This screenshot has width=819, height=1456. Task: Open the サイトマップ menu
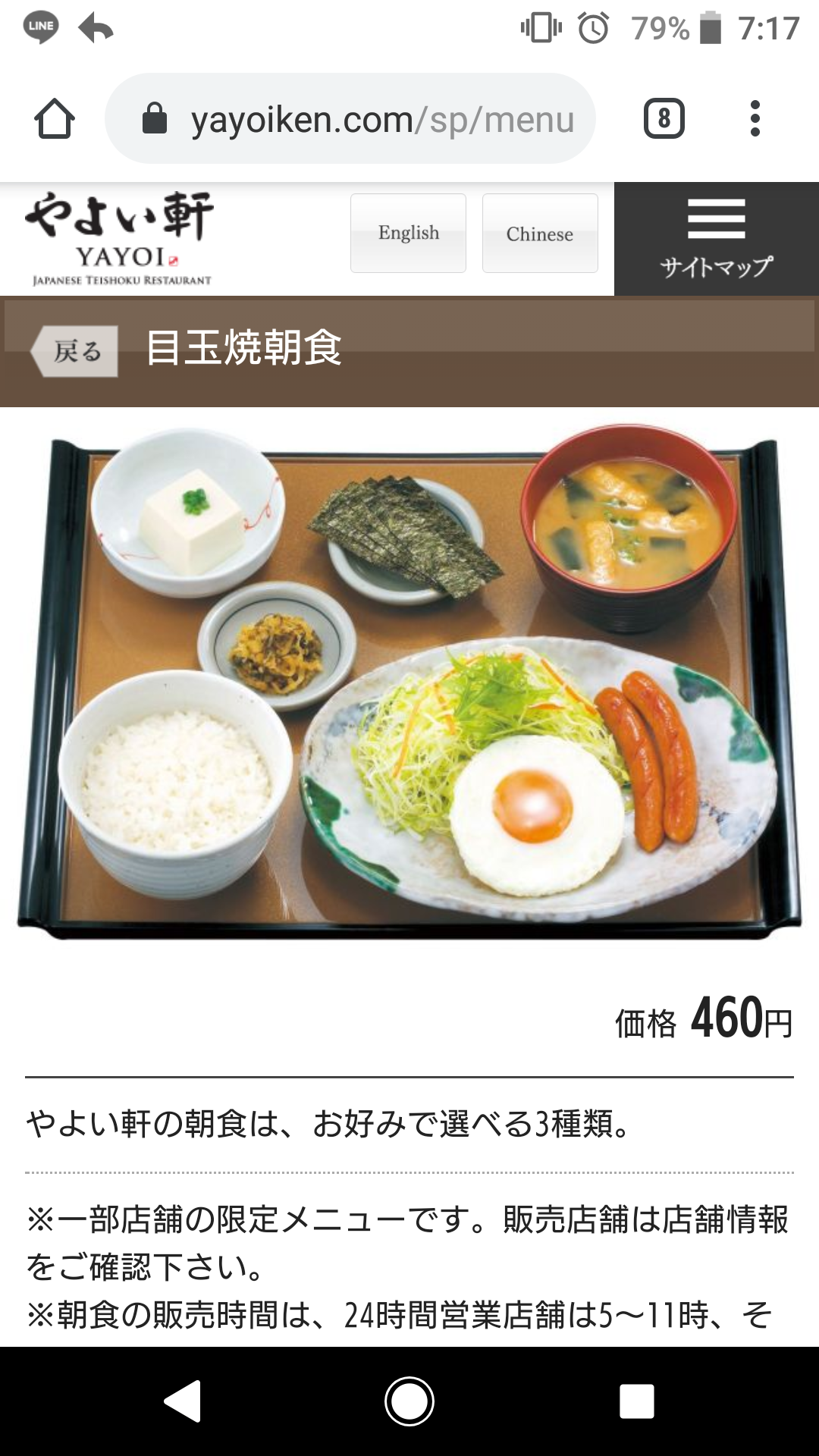click(x=716, y=238)
